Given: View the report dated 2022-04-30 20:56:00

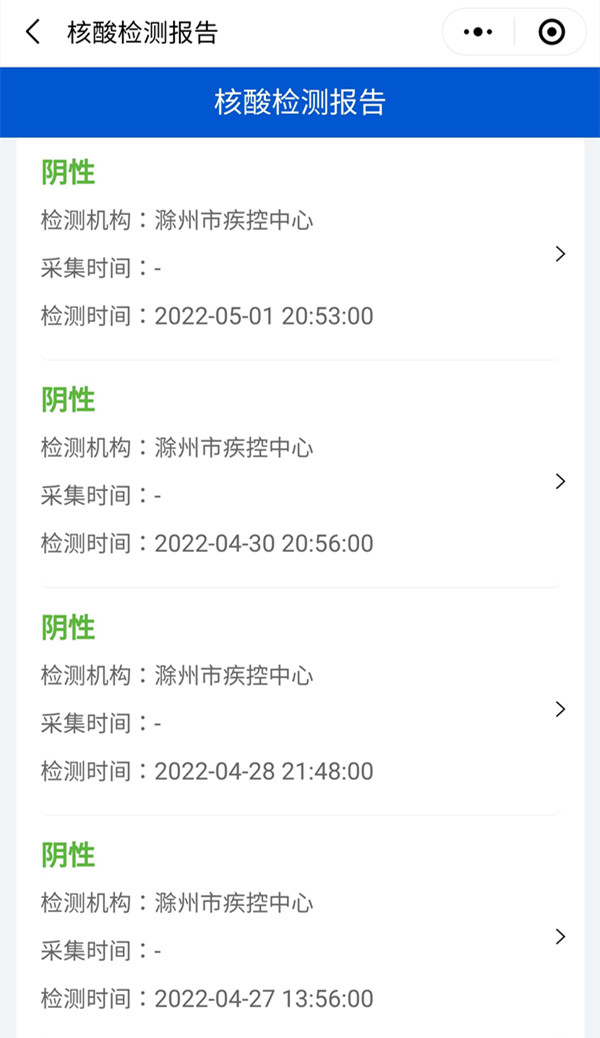Looking at the screenshot, I should point(300,481).
